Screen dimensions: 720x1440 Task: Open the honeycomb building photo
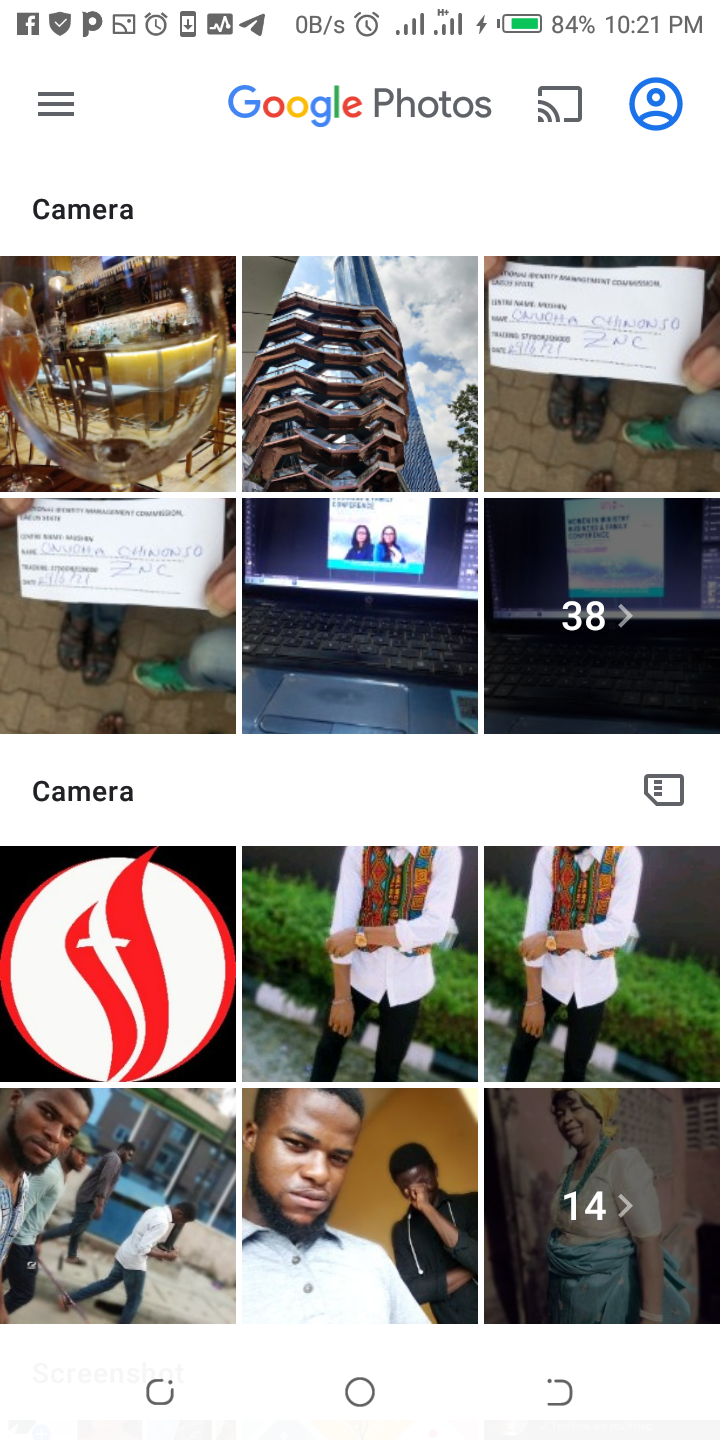(x=360, y=374)
